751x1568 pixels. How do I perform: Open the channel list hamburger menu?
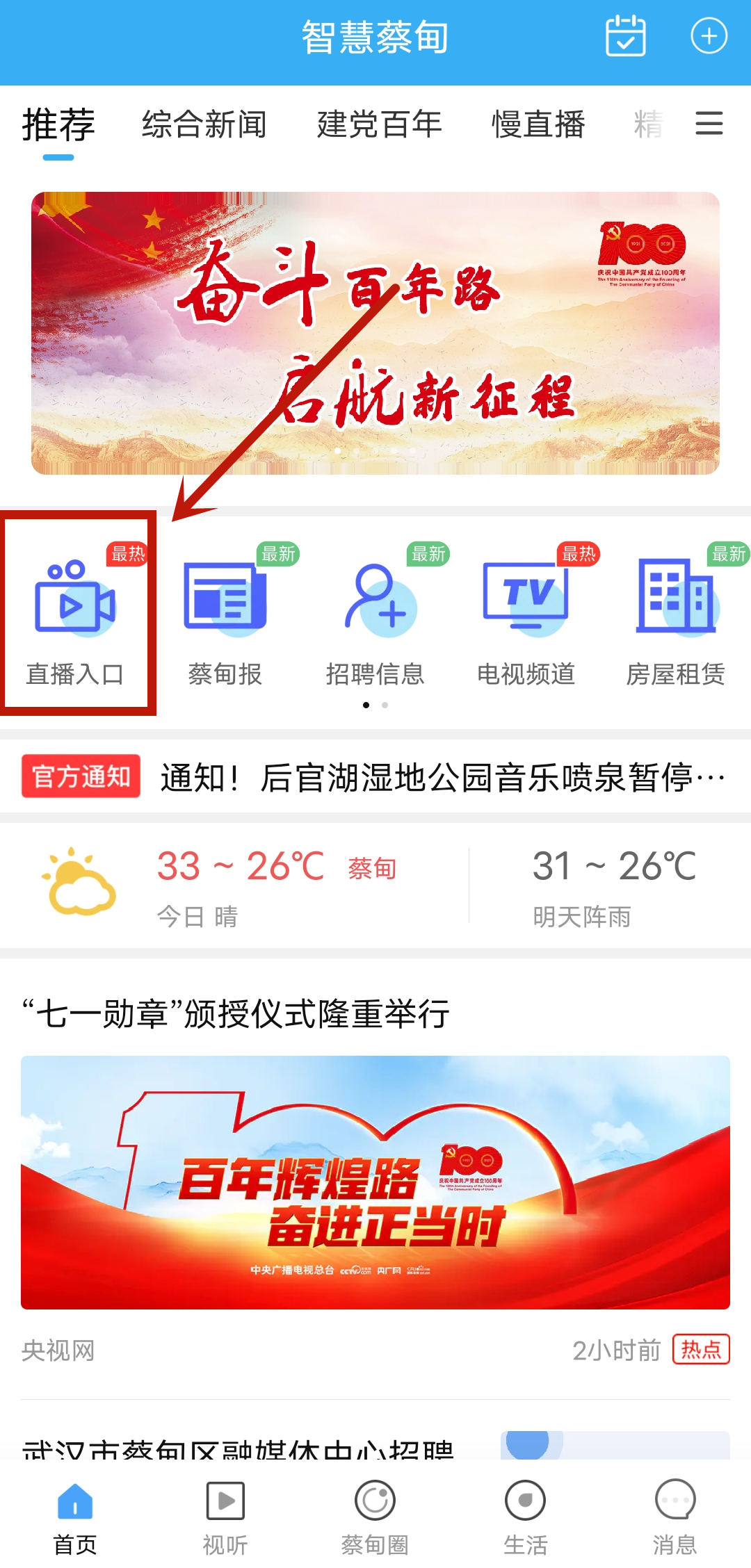(709, 124)
